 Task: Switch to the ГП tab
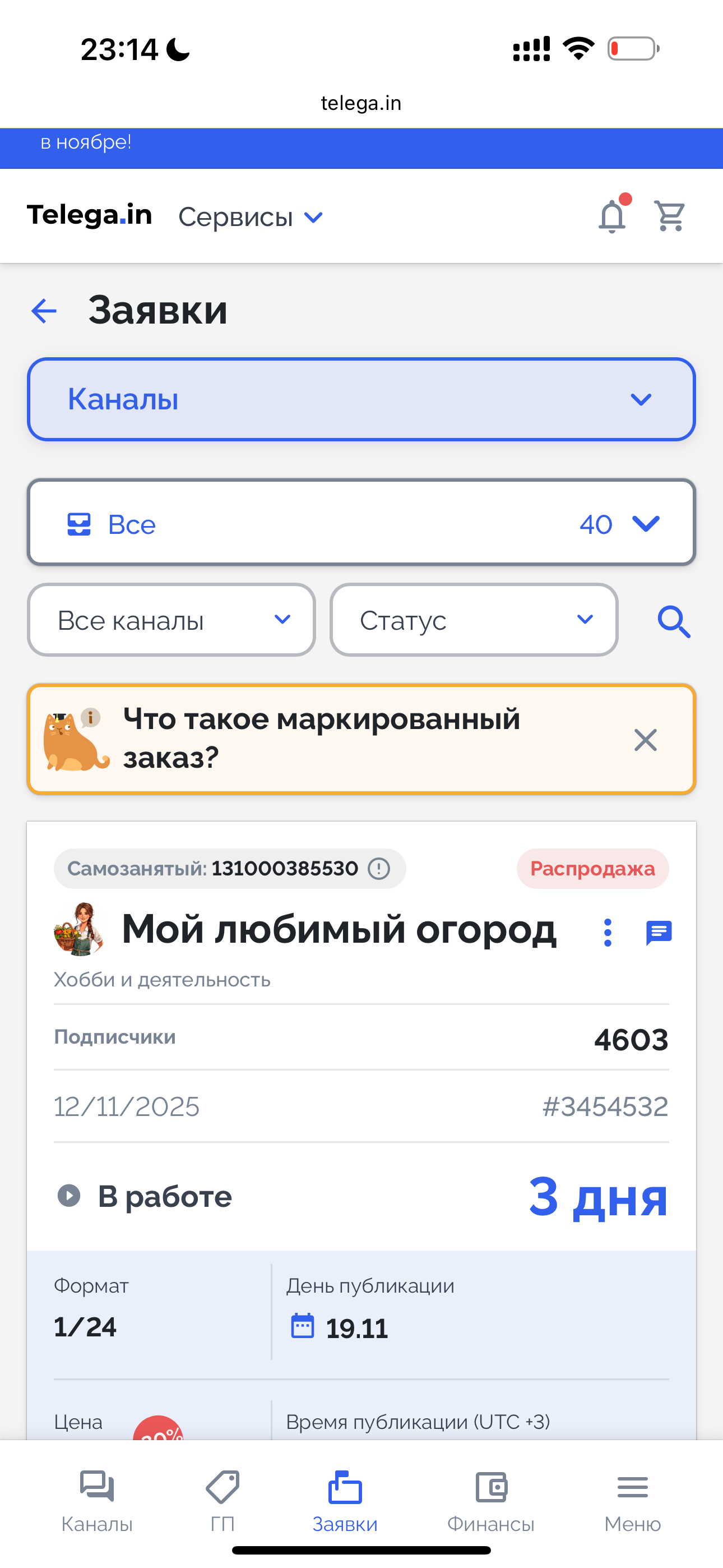click(222, 1501)
